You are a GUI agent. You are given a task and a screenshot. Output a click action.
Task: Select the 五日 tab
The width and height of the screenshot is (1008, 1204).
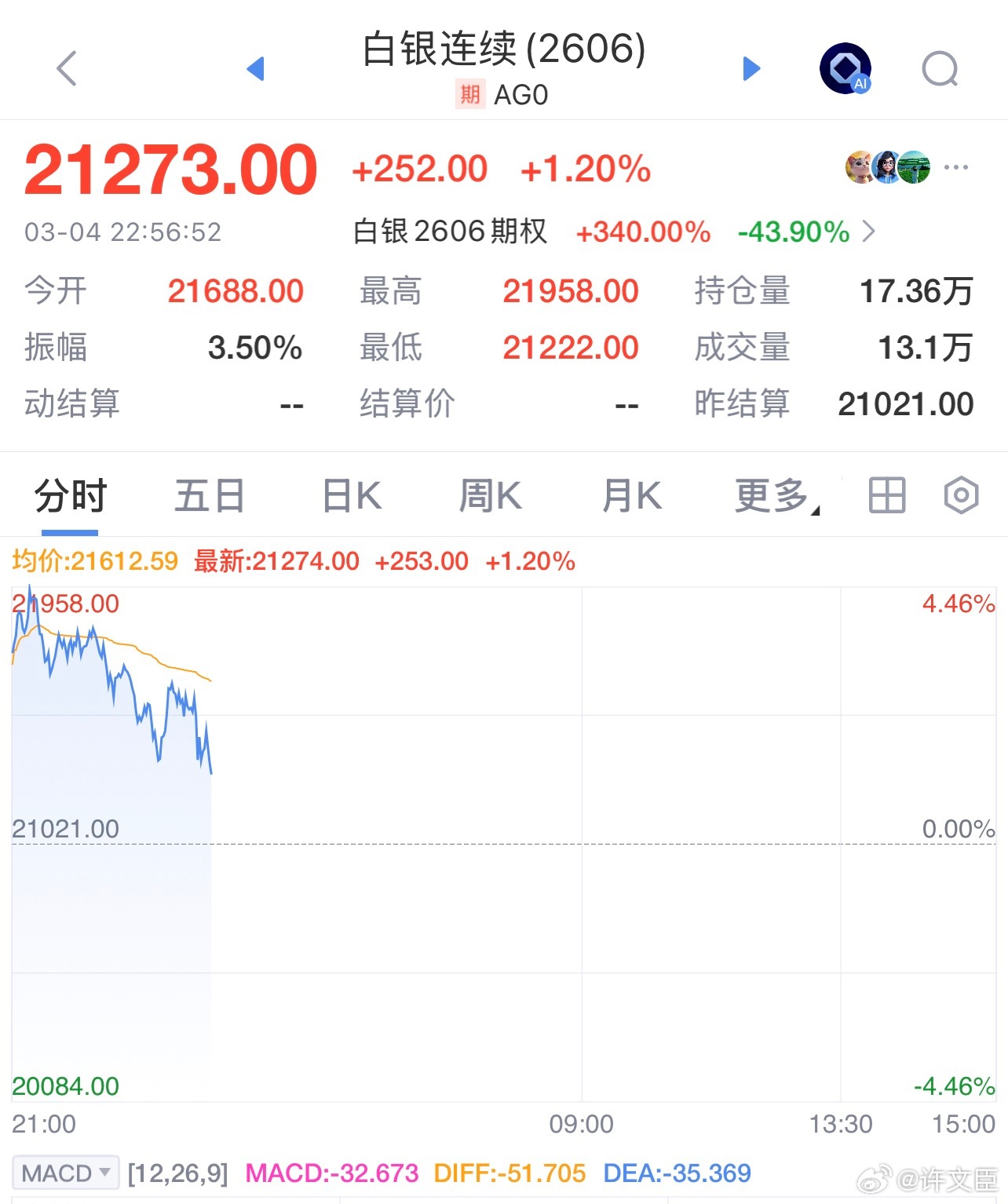[x=210, y=495]
